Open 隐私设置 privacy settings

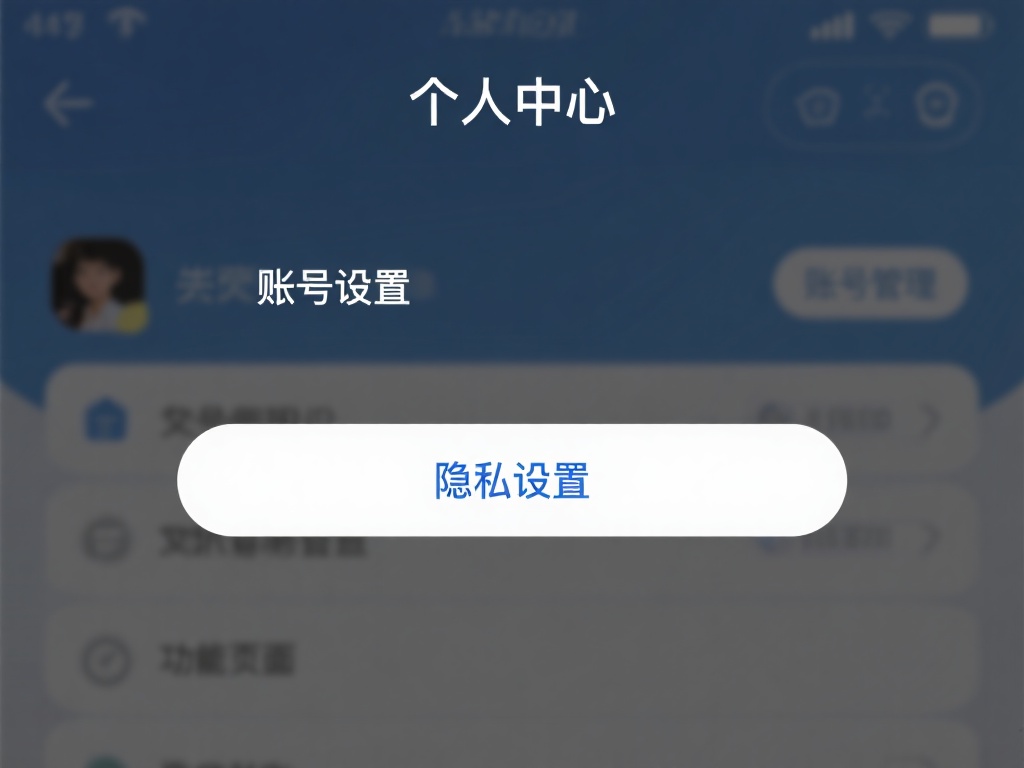click(x=512, y=480)
